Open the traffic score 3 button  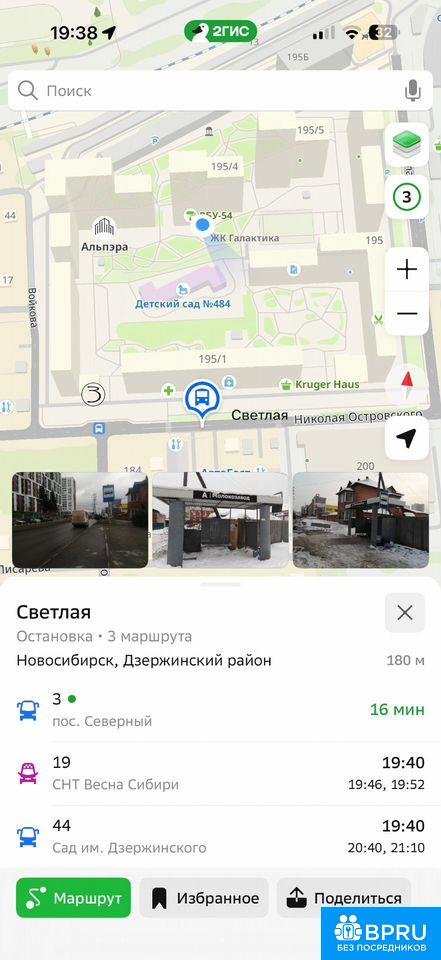[x=407, y=197]
